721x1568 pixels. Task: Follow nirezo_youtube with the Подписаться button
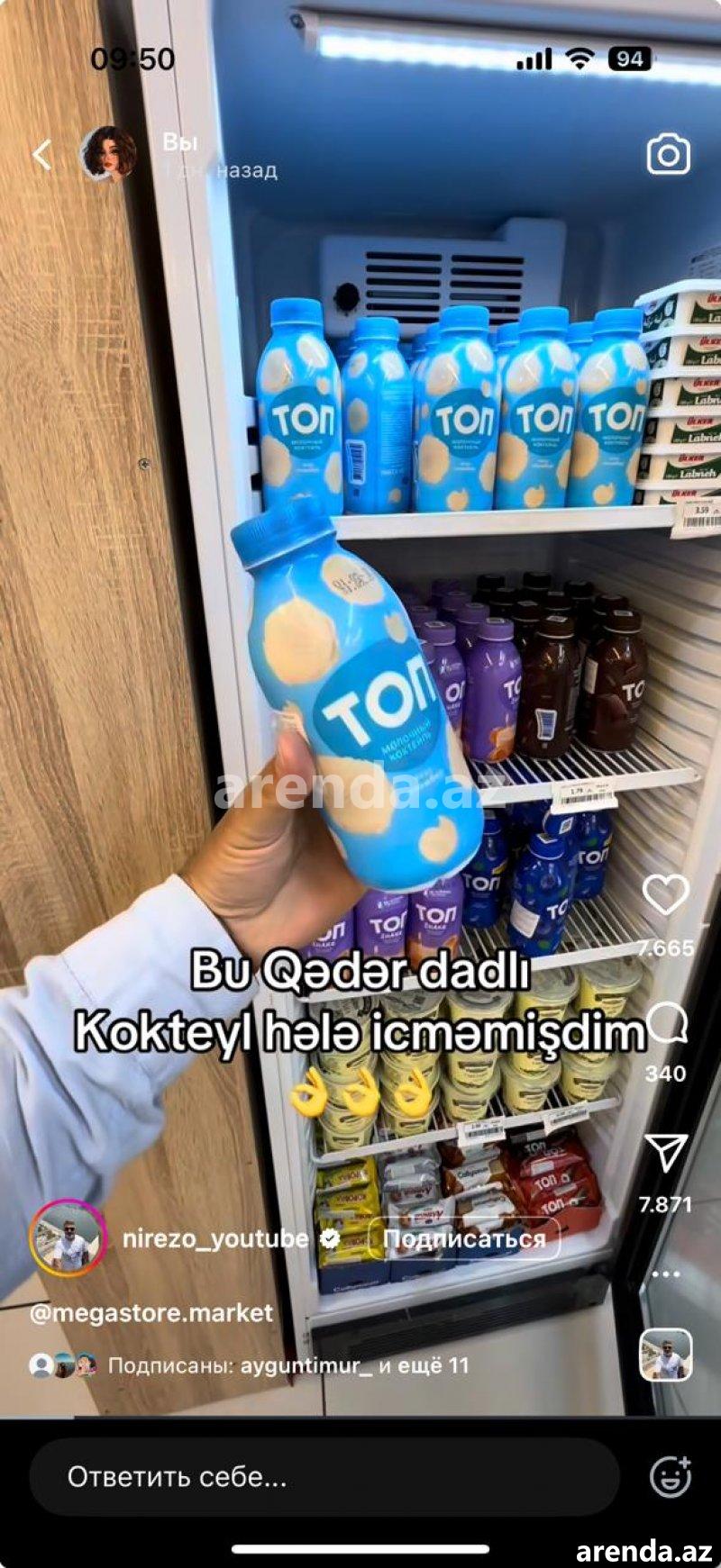tap(464, 1239)
